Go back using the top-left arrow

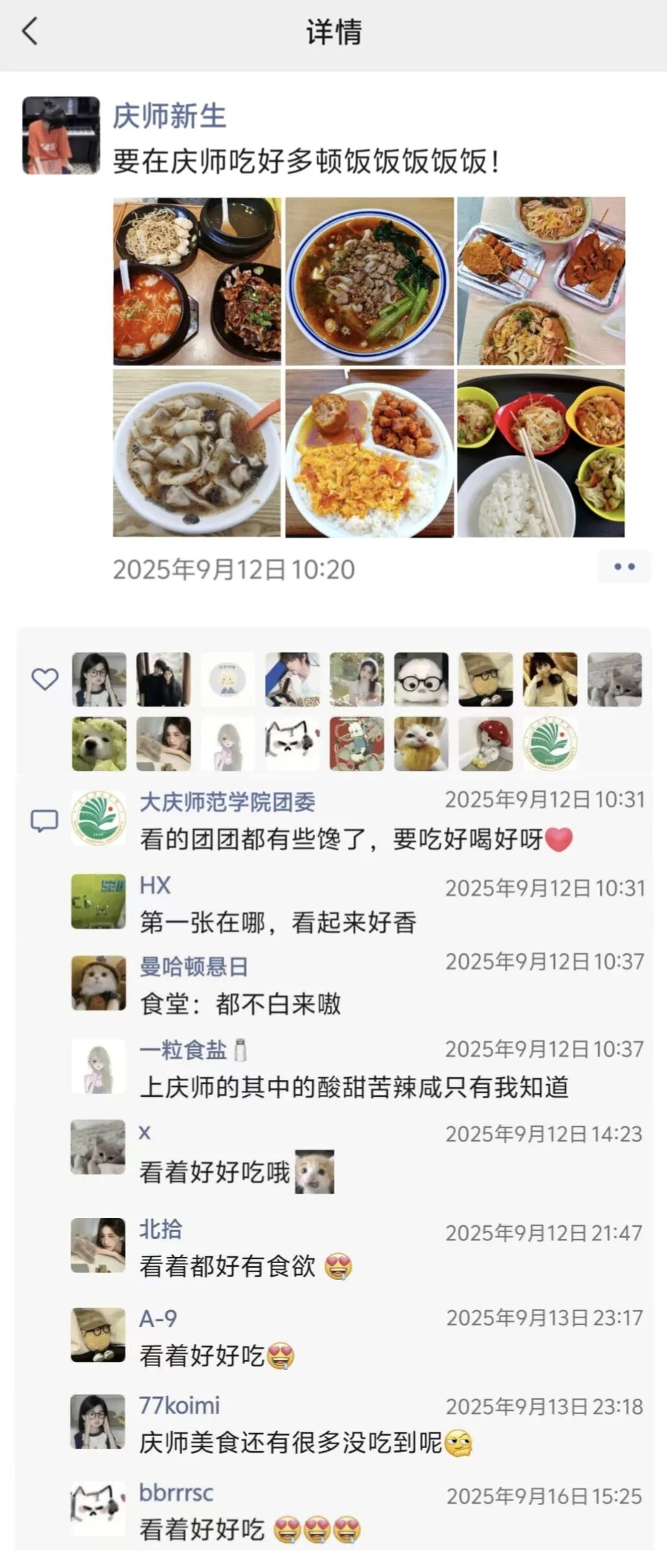[30, 31]
